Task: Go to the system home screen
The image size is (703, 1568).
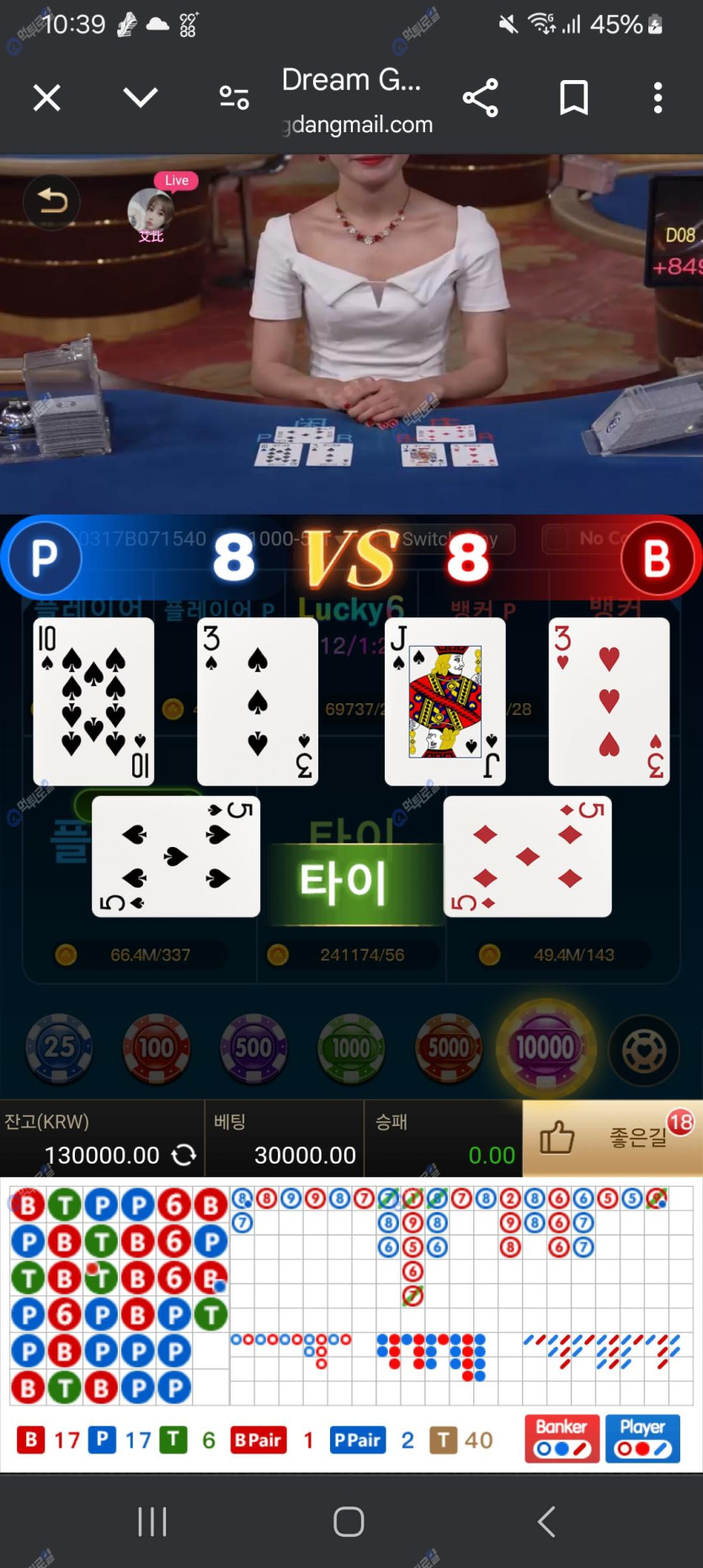Action: pyautogui.click(x=349, y=1522)
